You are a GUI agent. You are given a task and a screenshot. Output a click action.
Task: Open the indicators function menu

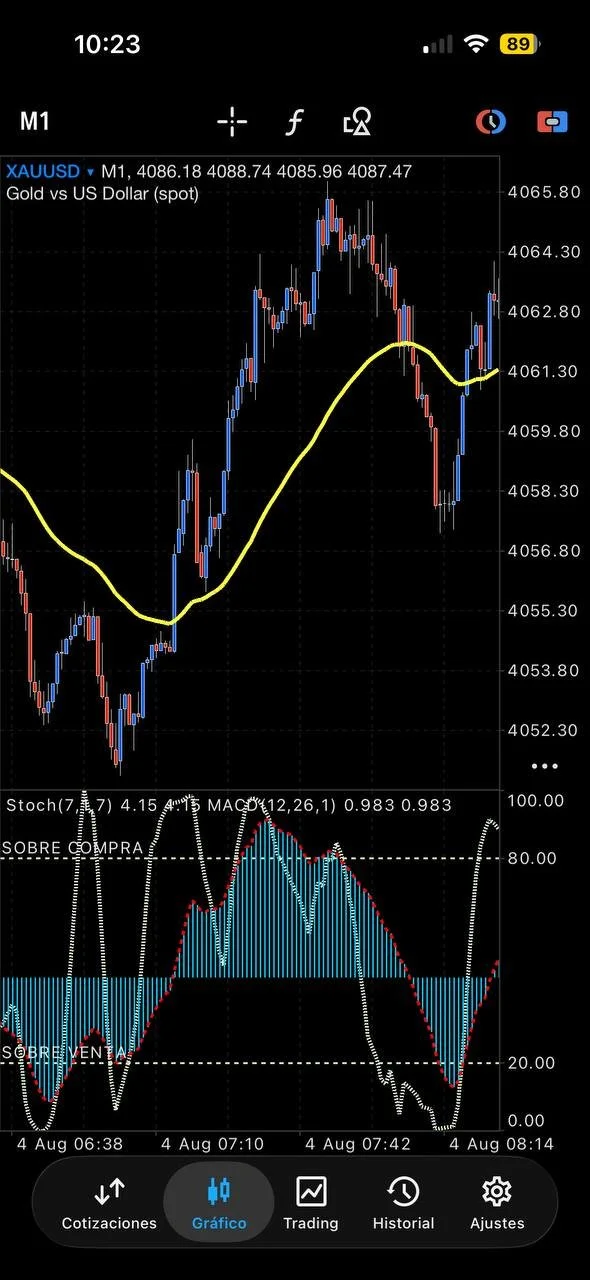pos(294,122)
